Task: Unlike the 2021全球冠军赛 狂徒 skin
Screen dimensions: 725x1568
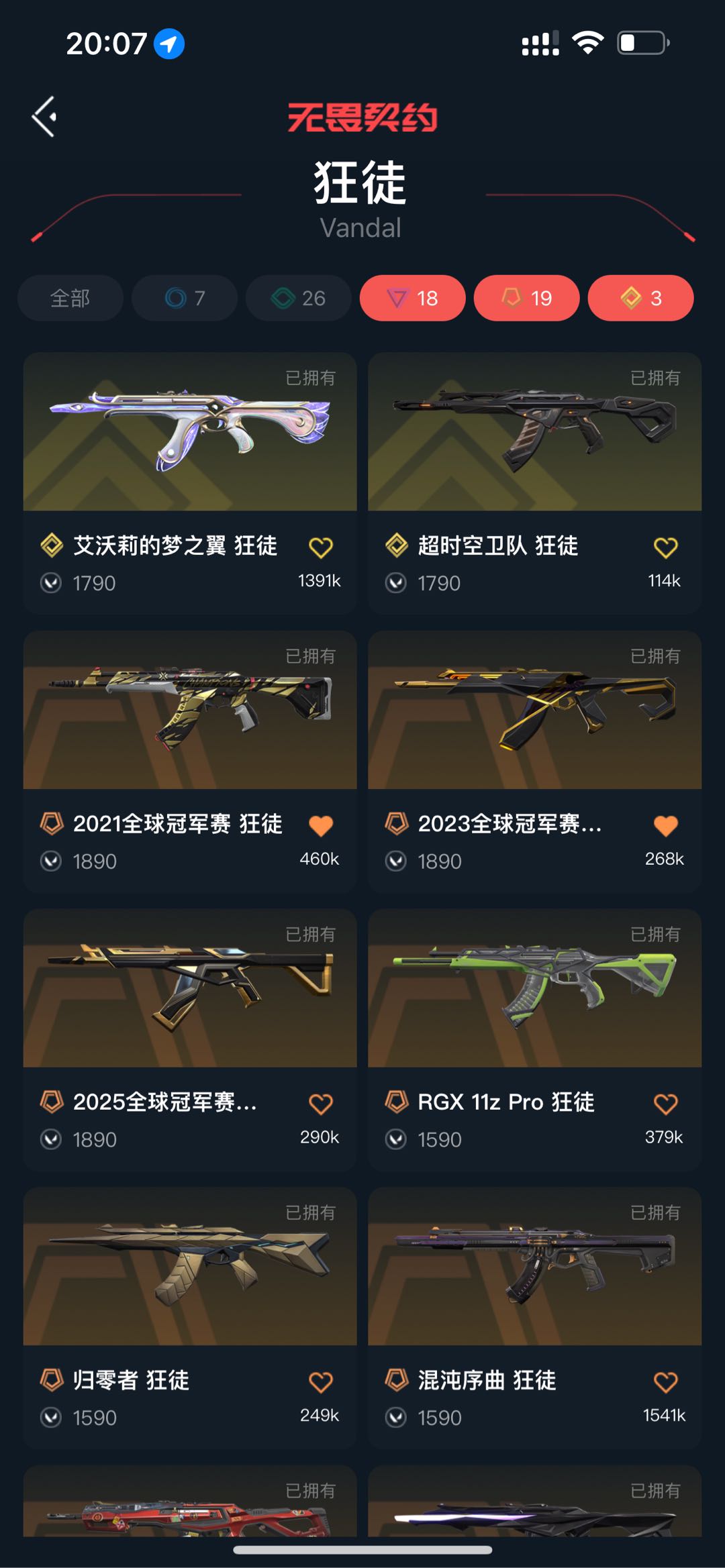Action: 321,826
